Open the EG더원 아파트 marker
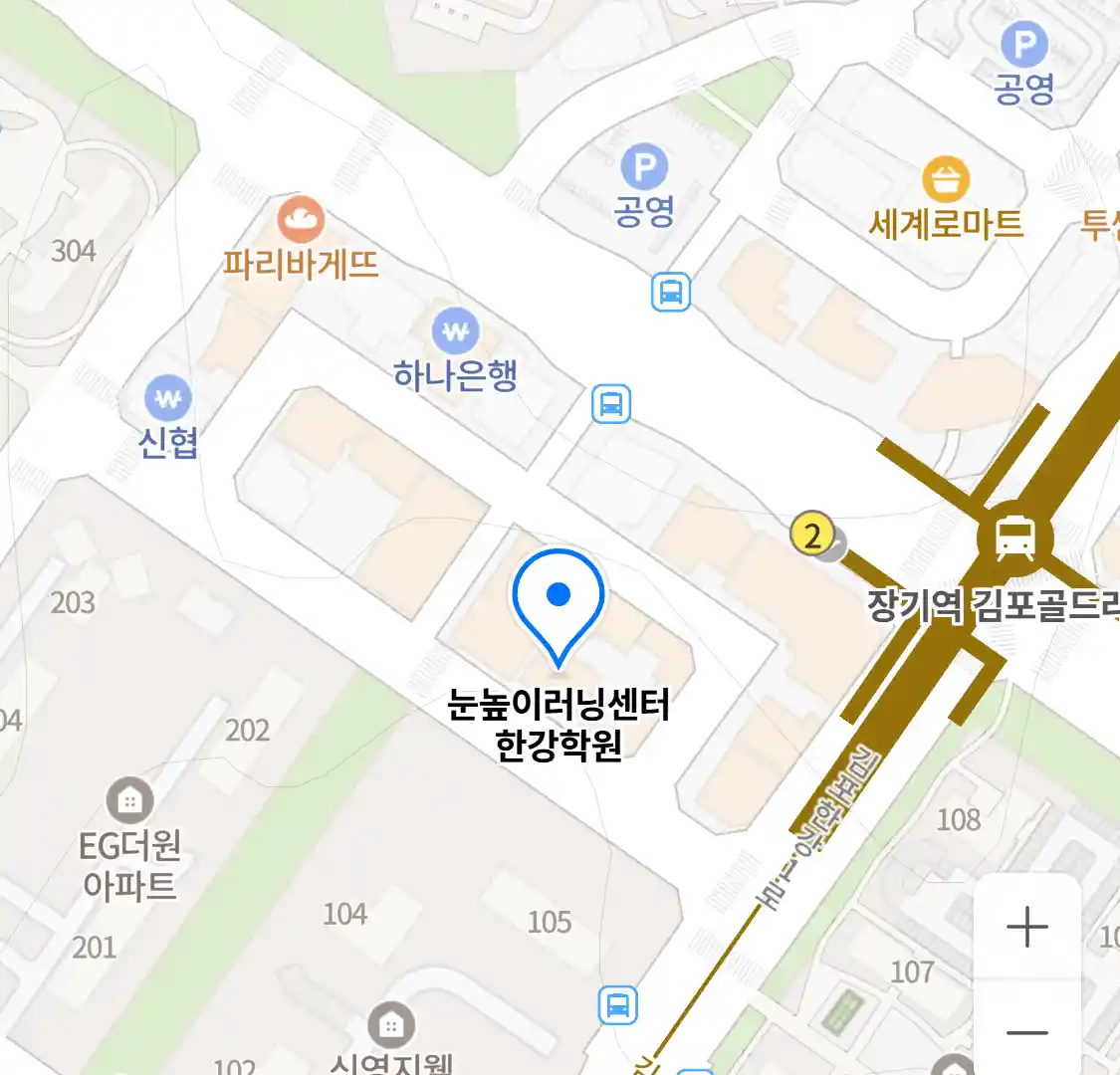 pyautogui.click(x=129, y=800)
